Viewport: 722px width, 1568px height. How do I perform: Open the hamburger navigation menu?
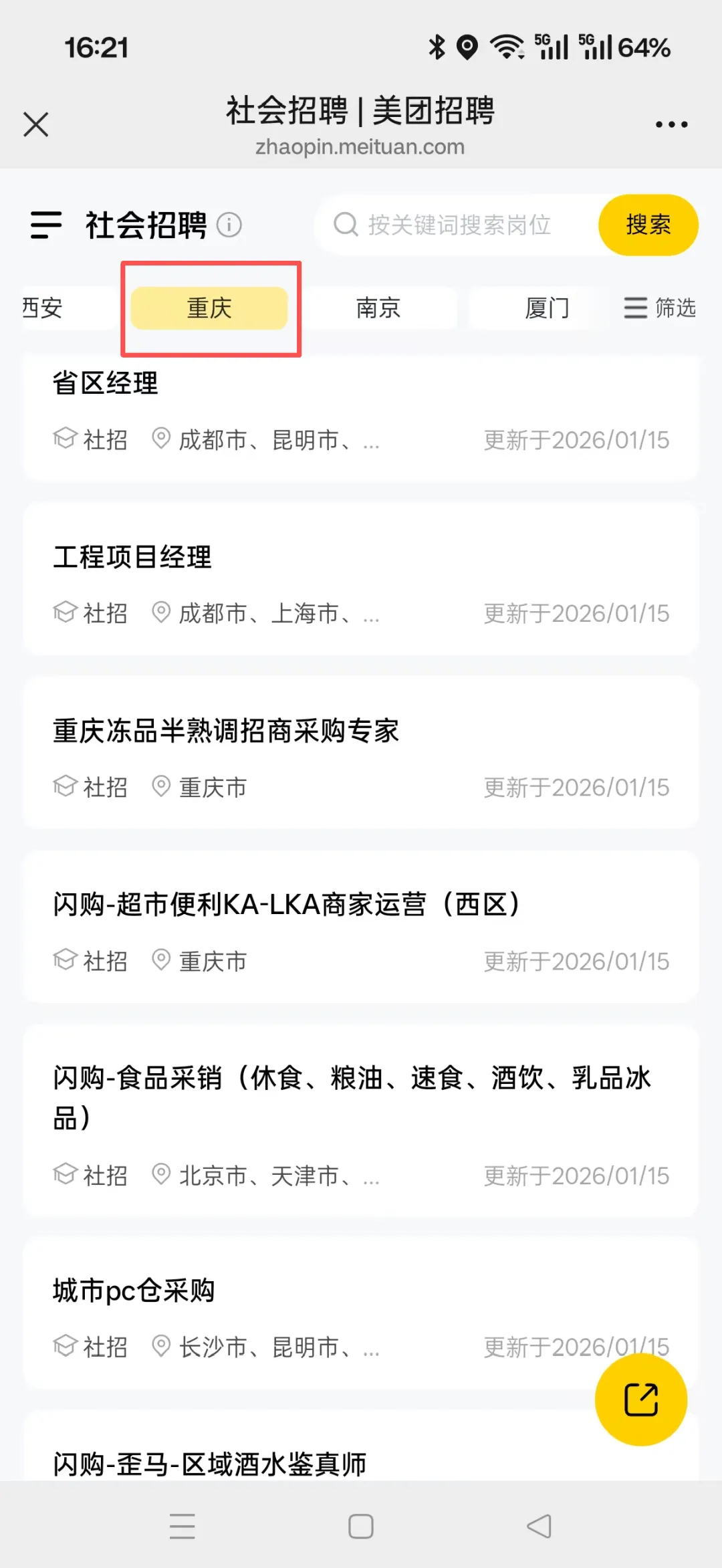pyautogui.click(x=46, y=225)
